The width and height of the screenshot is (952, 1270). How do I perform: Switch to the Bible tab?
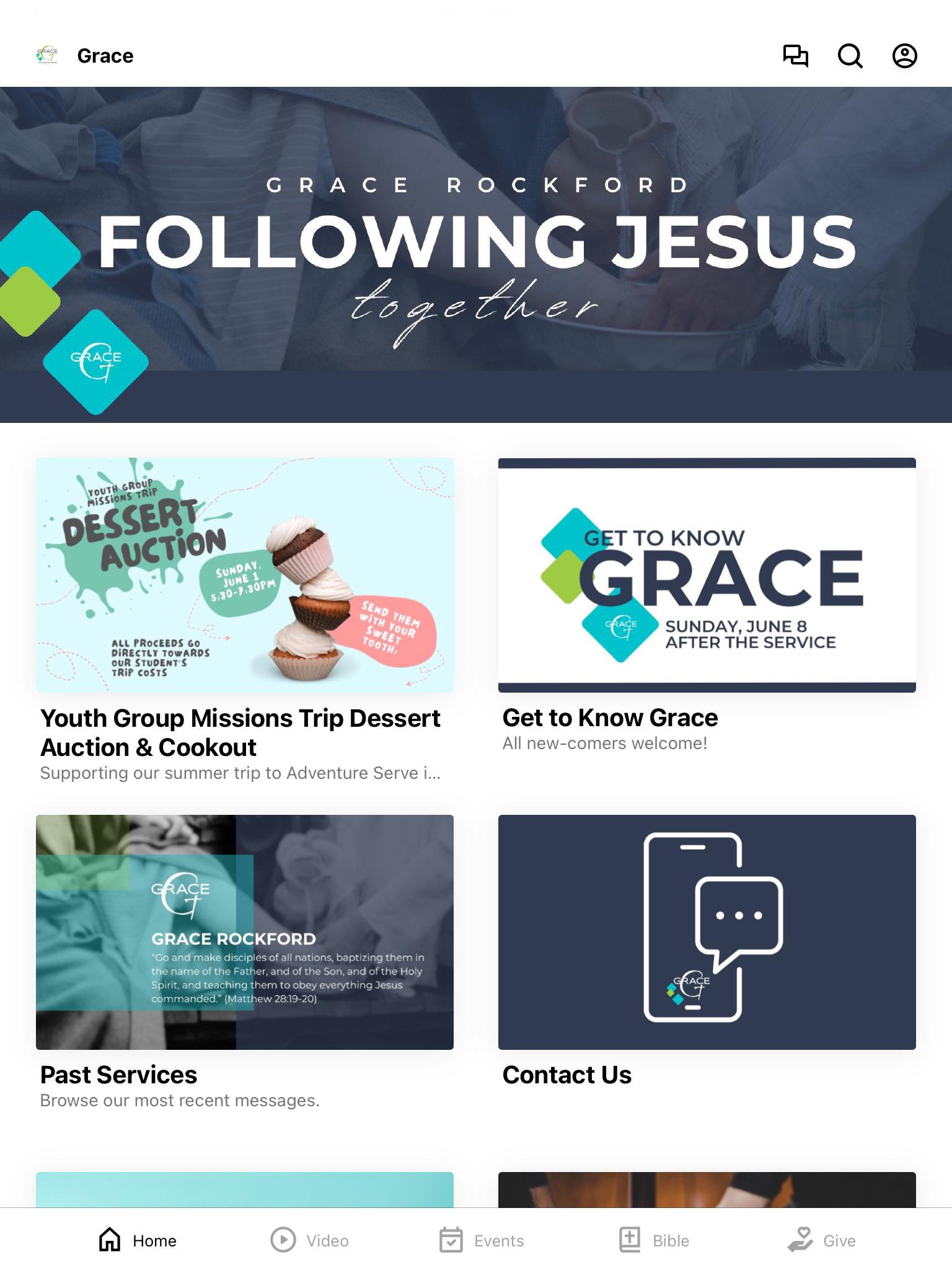click(x=654, y=1240)
